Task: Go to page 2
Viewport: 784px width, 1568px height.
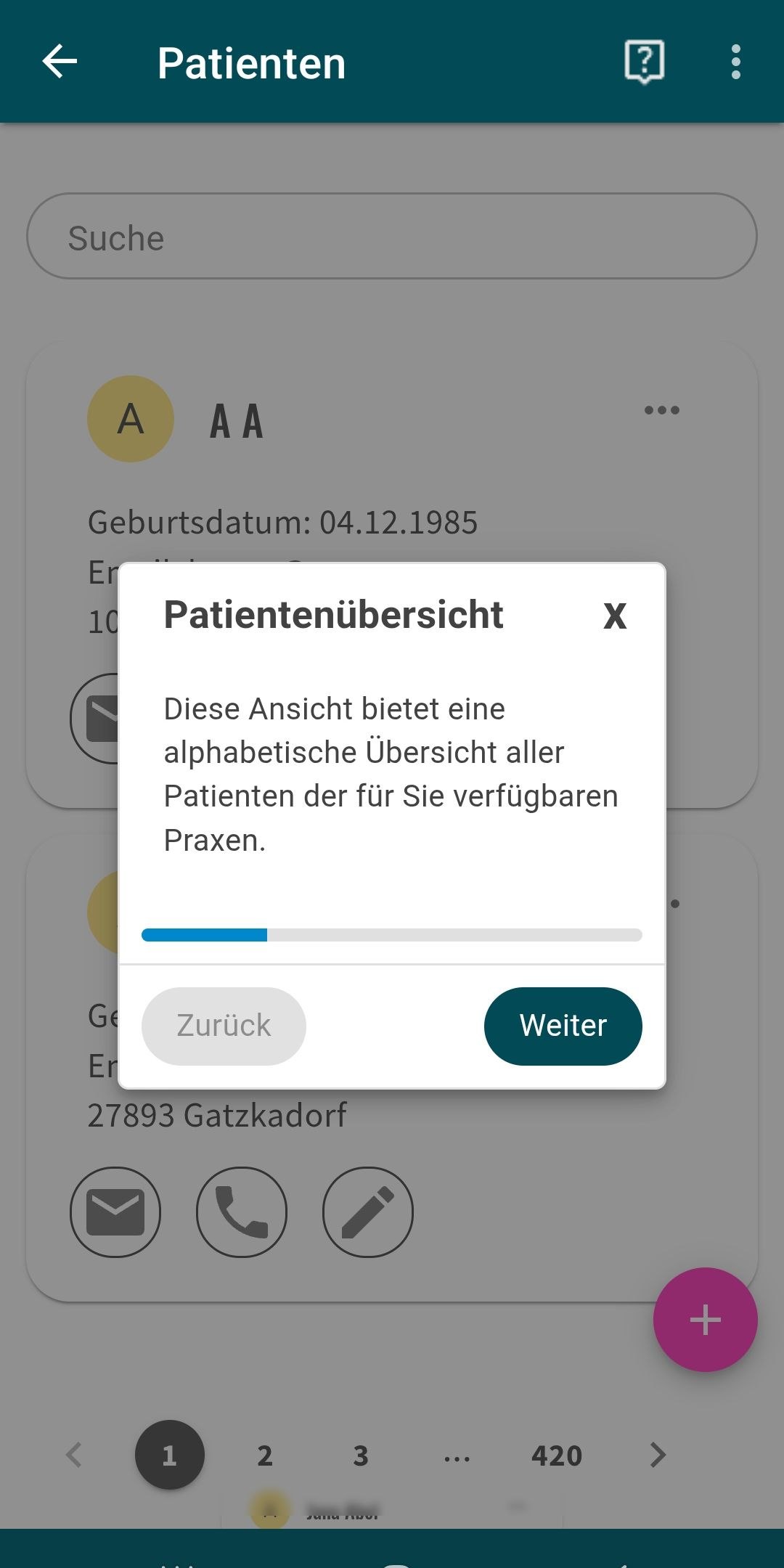Action: 265,1455
